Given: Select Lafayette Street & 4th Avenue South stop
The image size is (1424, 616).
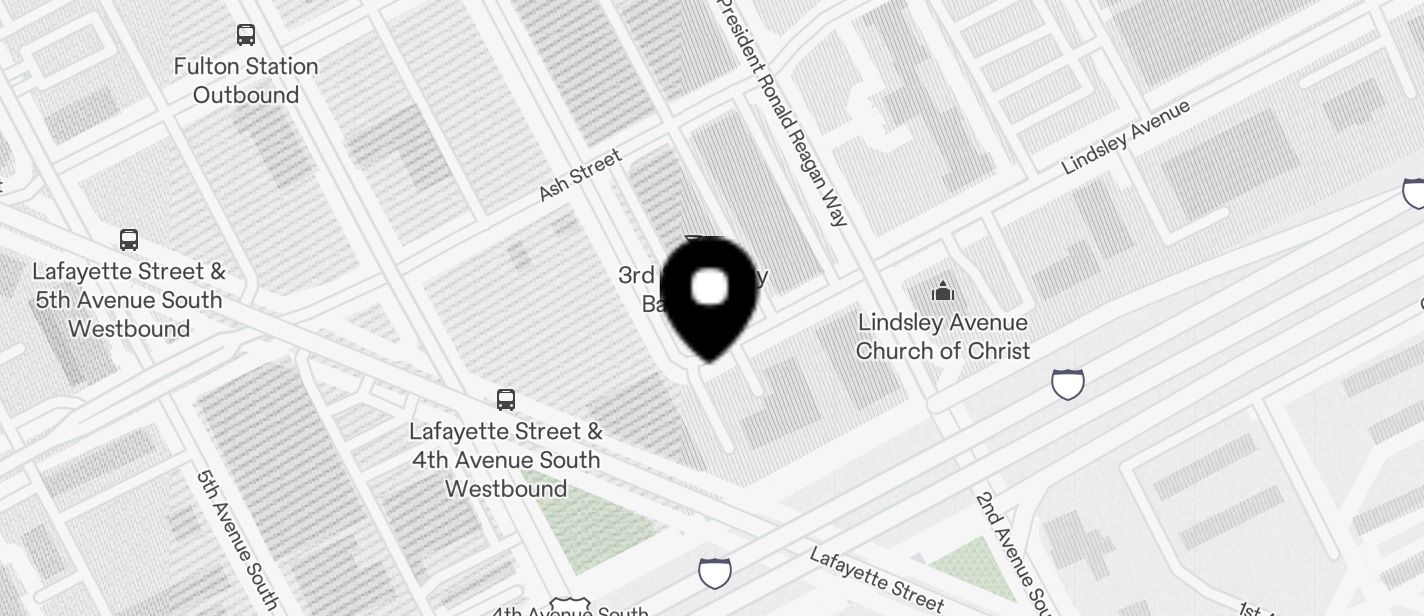Looking at the screenshot, I should tap(506, 401).
